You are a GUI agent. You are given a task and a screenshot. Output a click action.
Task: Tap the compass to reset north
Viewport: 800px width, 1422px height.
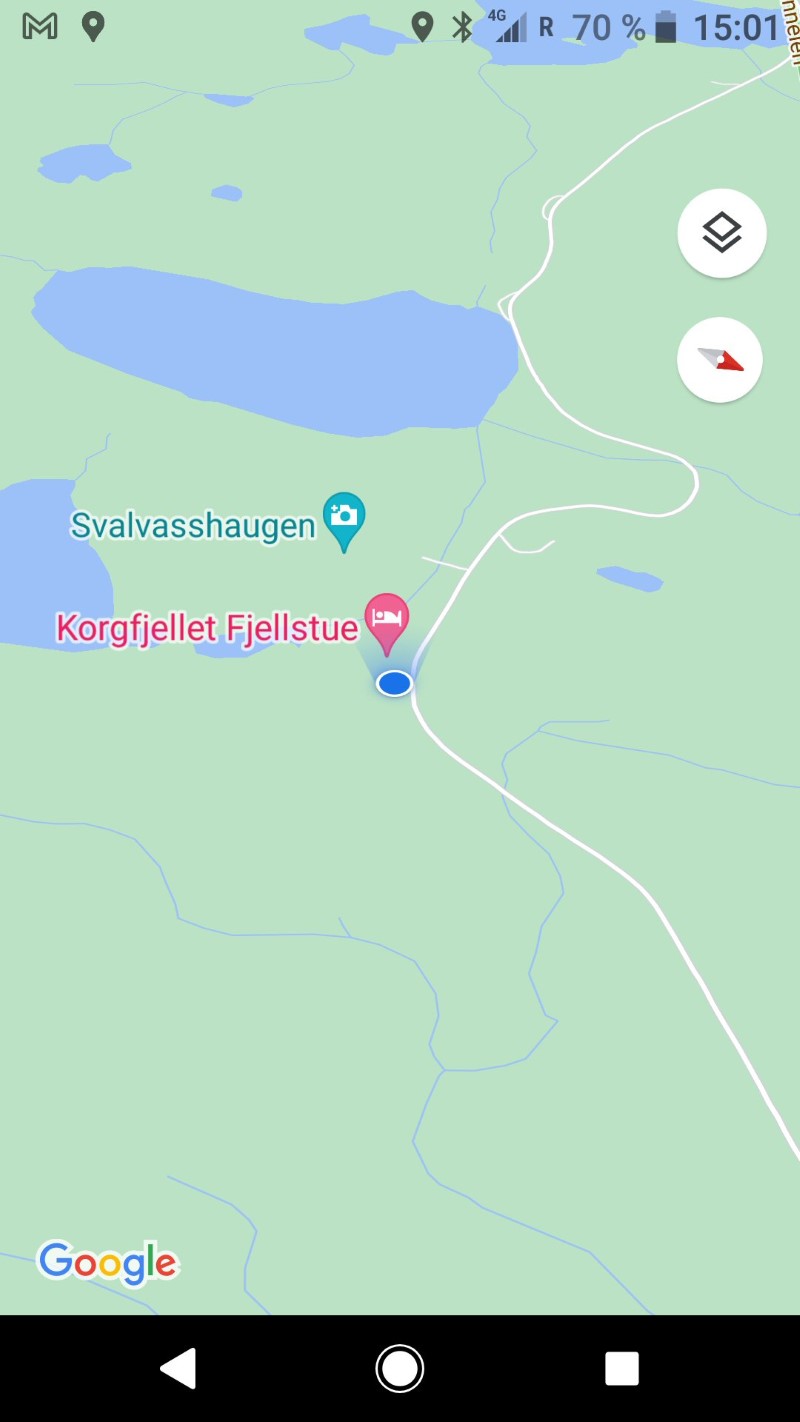(x=720, y=360)
